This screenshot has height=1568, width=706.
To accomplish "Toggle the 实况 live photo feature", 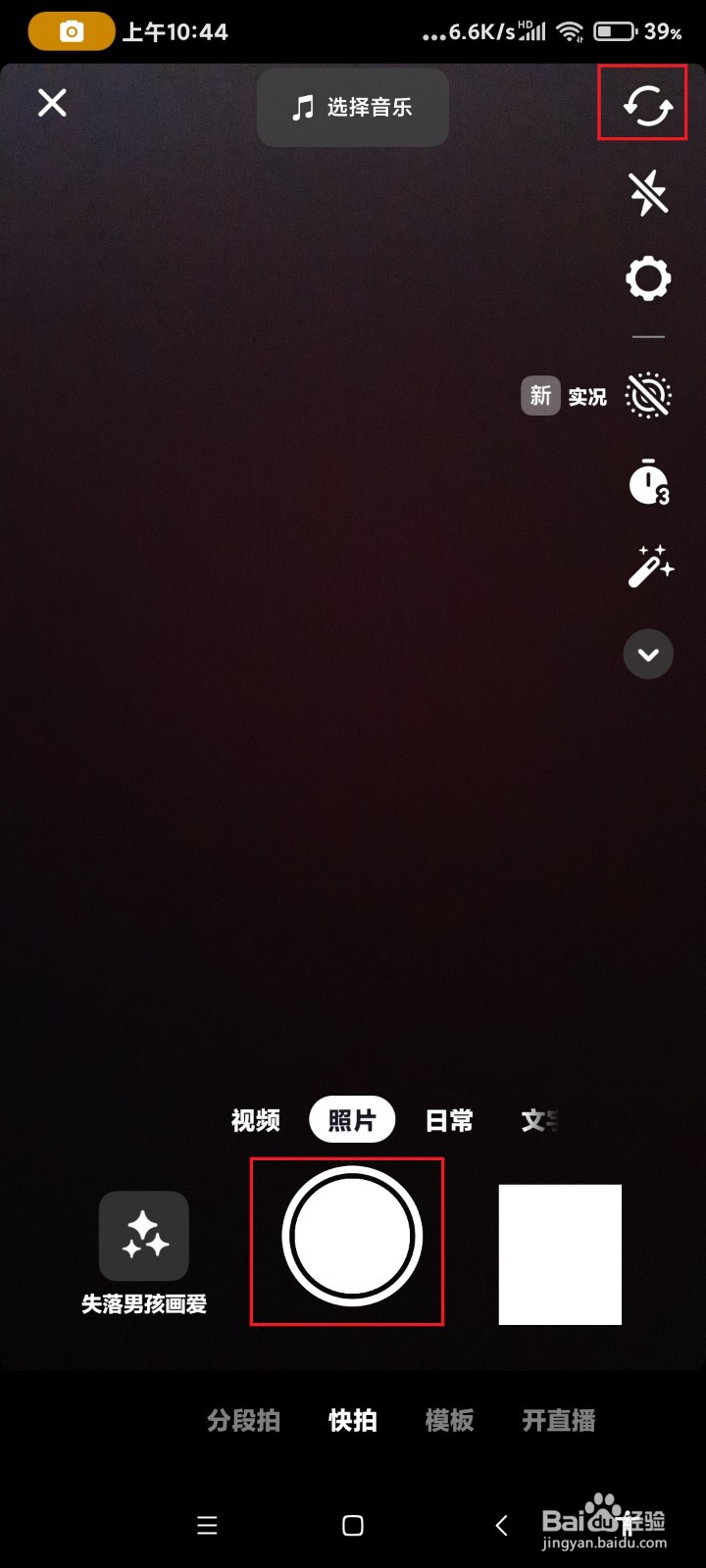I will pyautogui.click(x=585, y=396).
